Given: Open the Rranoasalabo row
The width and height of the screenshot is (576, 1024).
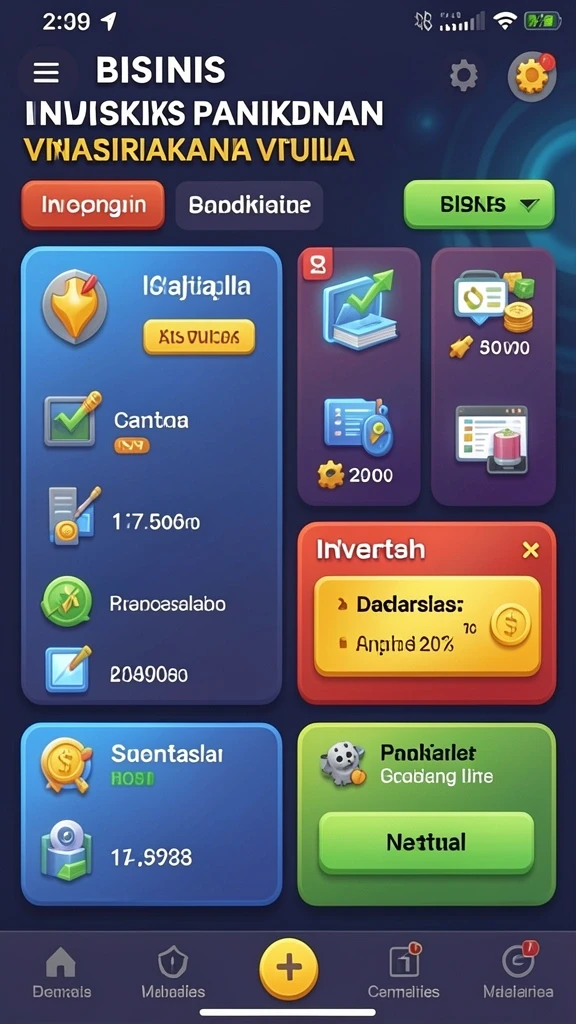Looking at the screenshot, I should pyautogui.click(x=152, y=603).
